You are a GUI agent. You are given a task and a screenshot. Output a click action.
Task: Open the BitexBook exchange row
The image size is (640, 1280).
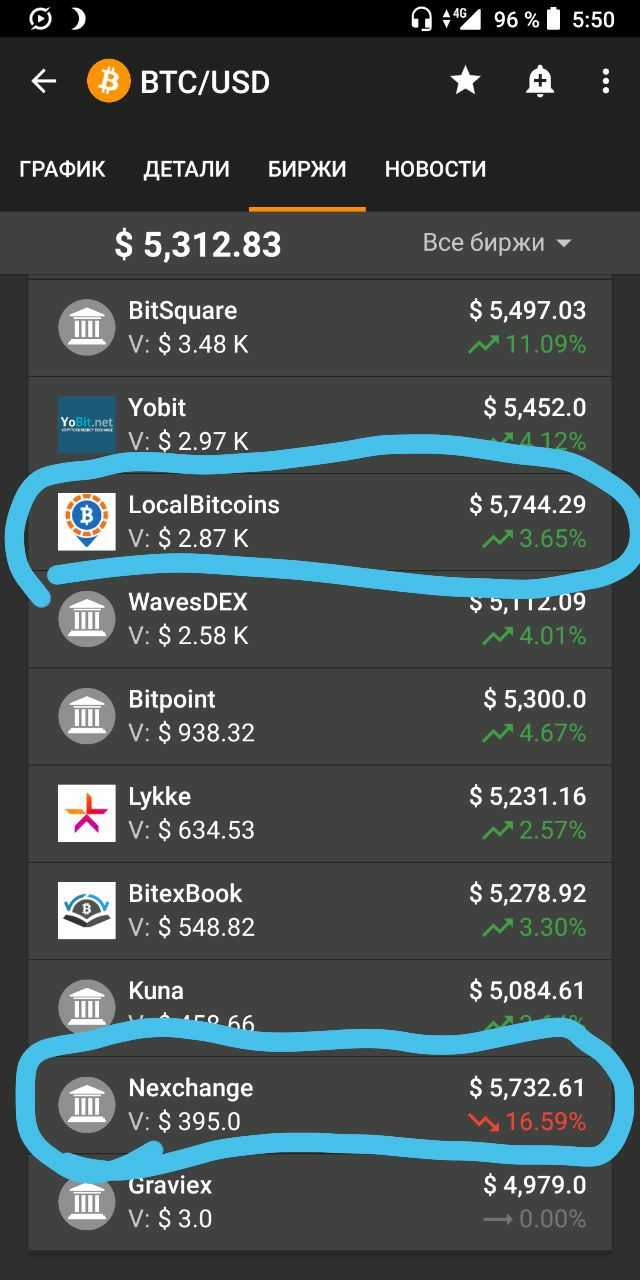point(320,909)
